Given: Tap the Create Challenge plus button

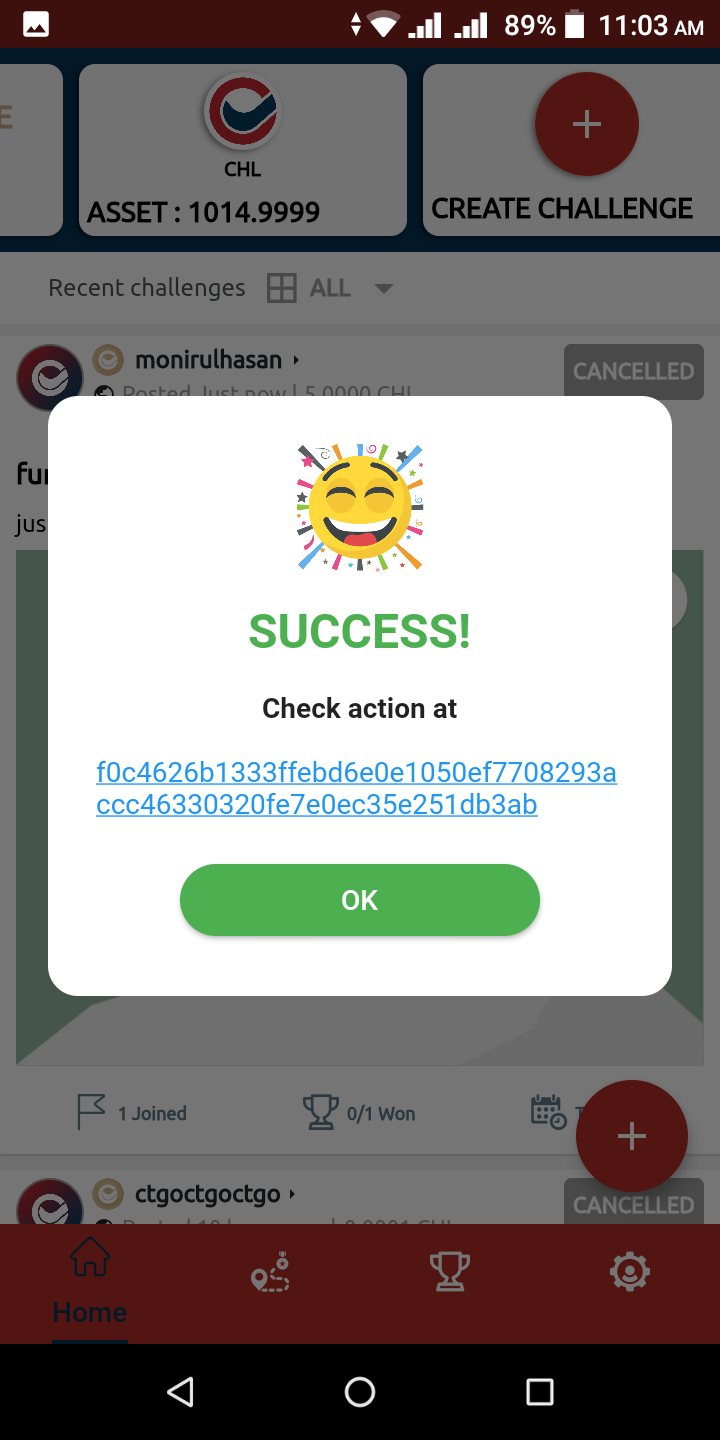Looking at the screenshot, I should (586, 125).
